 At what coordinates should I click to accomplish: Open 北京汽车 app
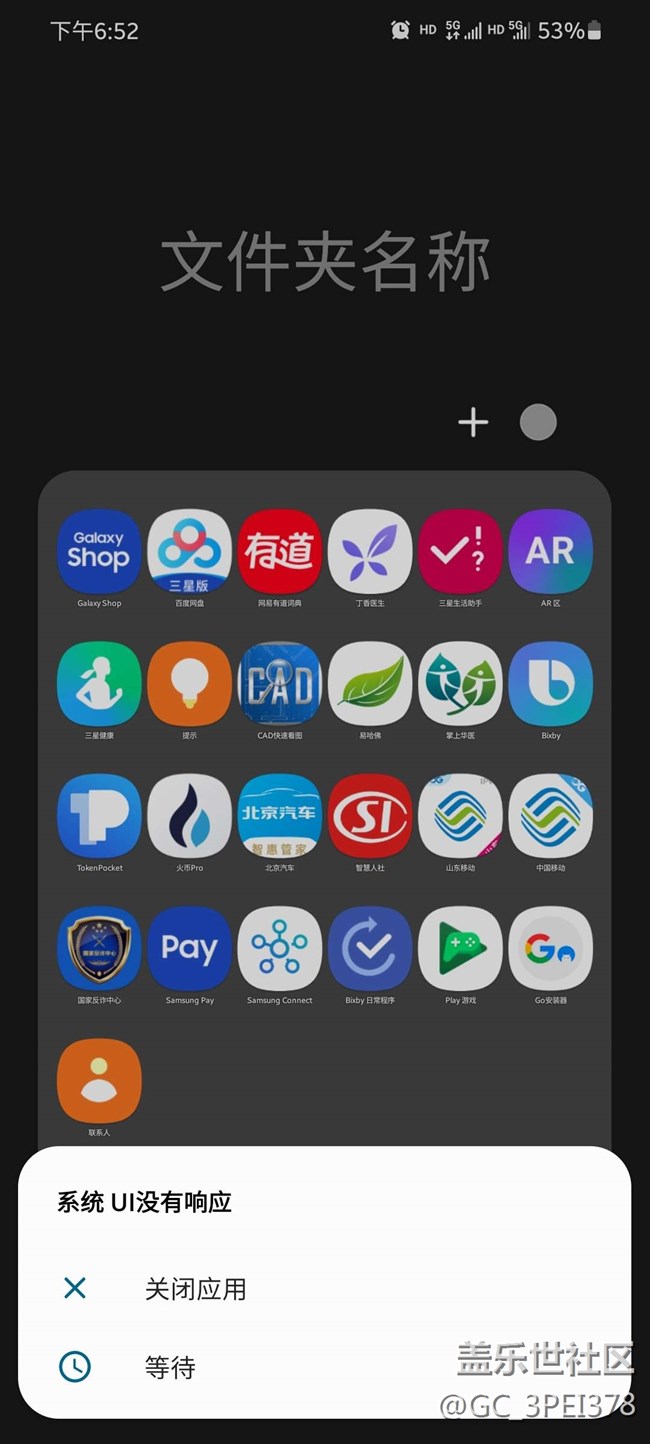click(280, 816)
